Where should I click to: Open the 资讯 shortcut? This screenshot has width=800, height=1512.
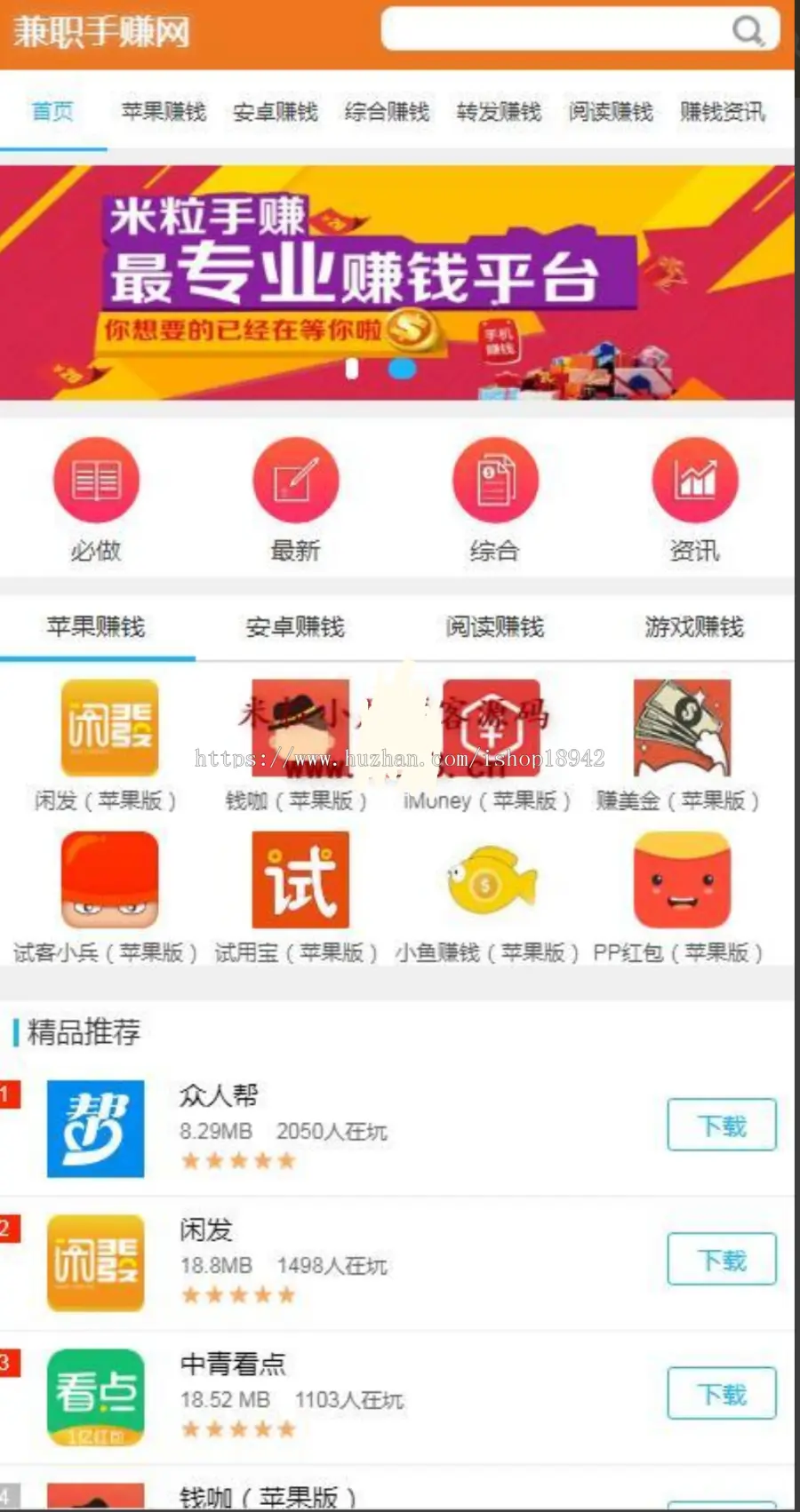(694, 501)
